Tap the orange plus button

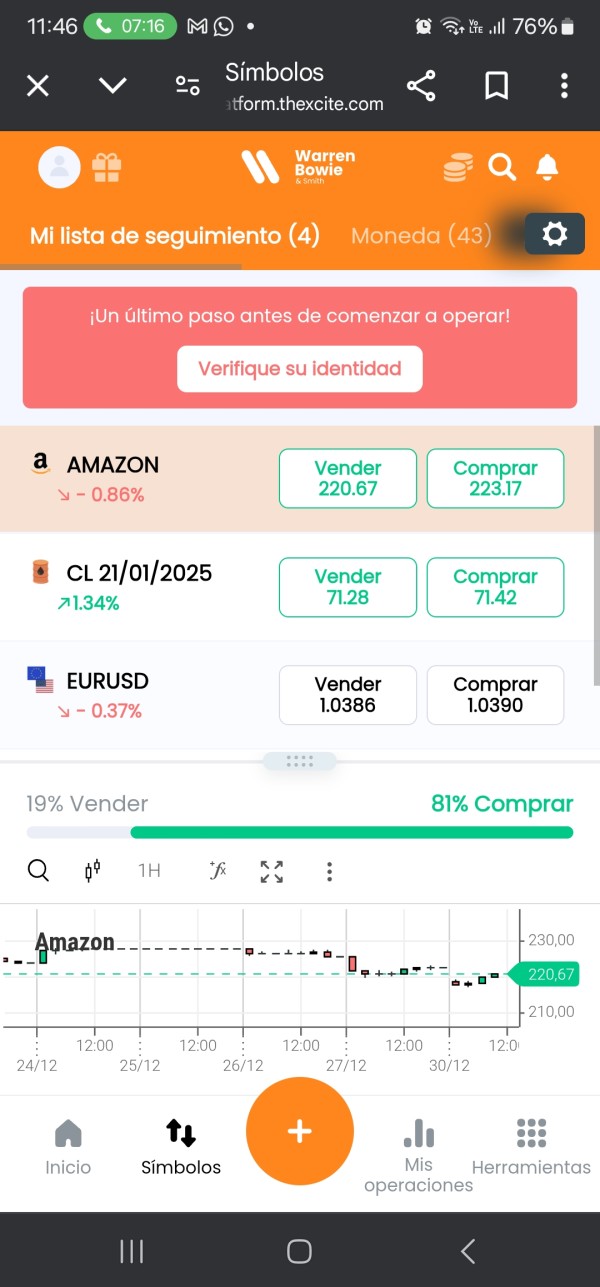[x=300, y=1131]
